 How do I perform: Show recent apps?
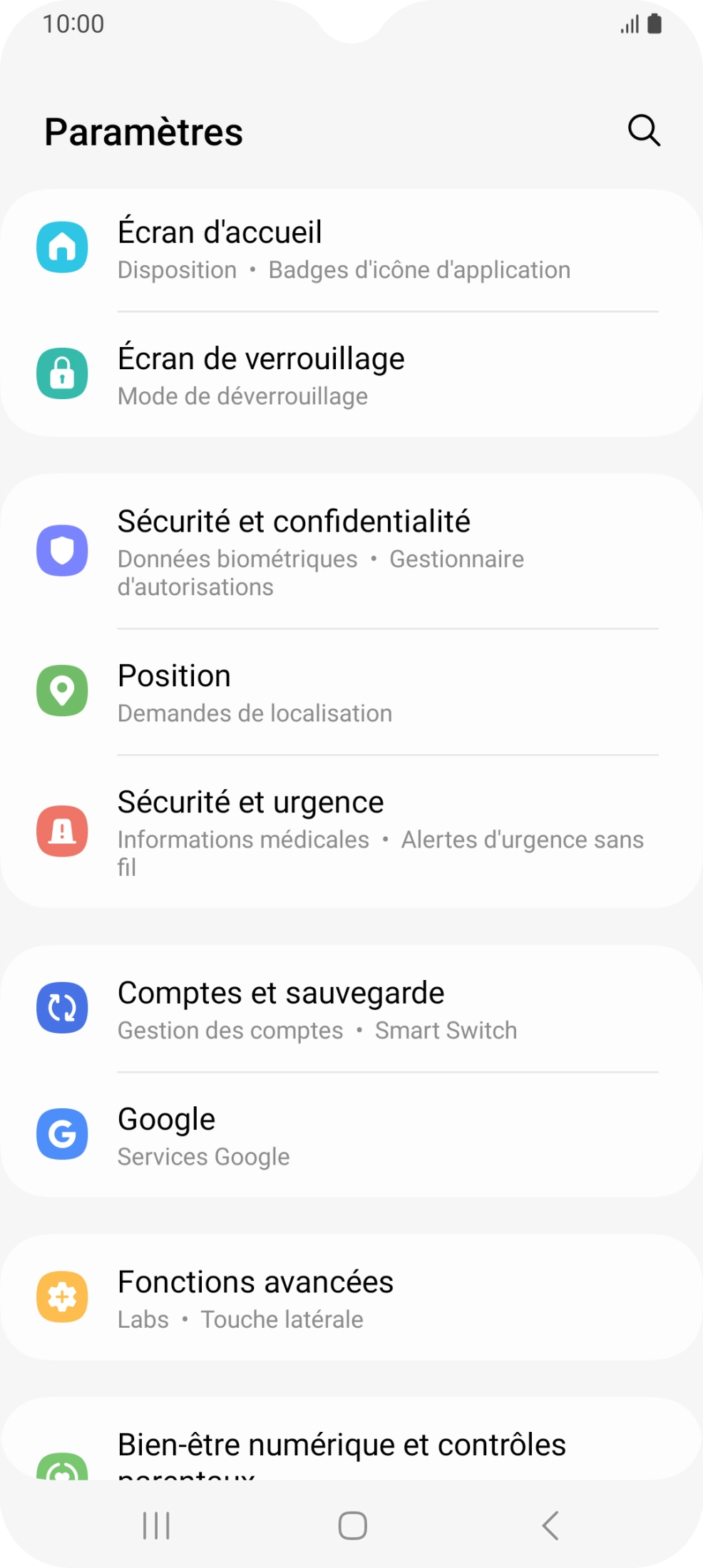click(156, 1525)
